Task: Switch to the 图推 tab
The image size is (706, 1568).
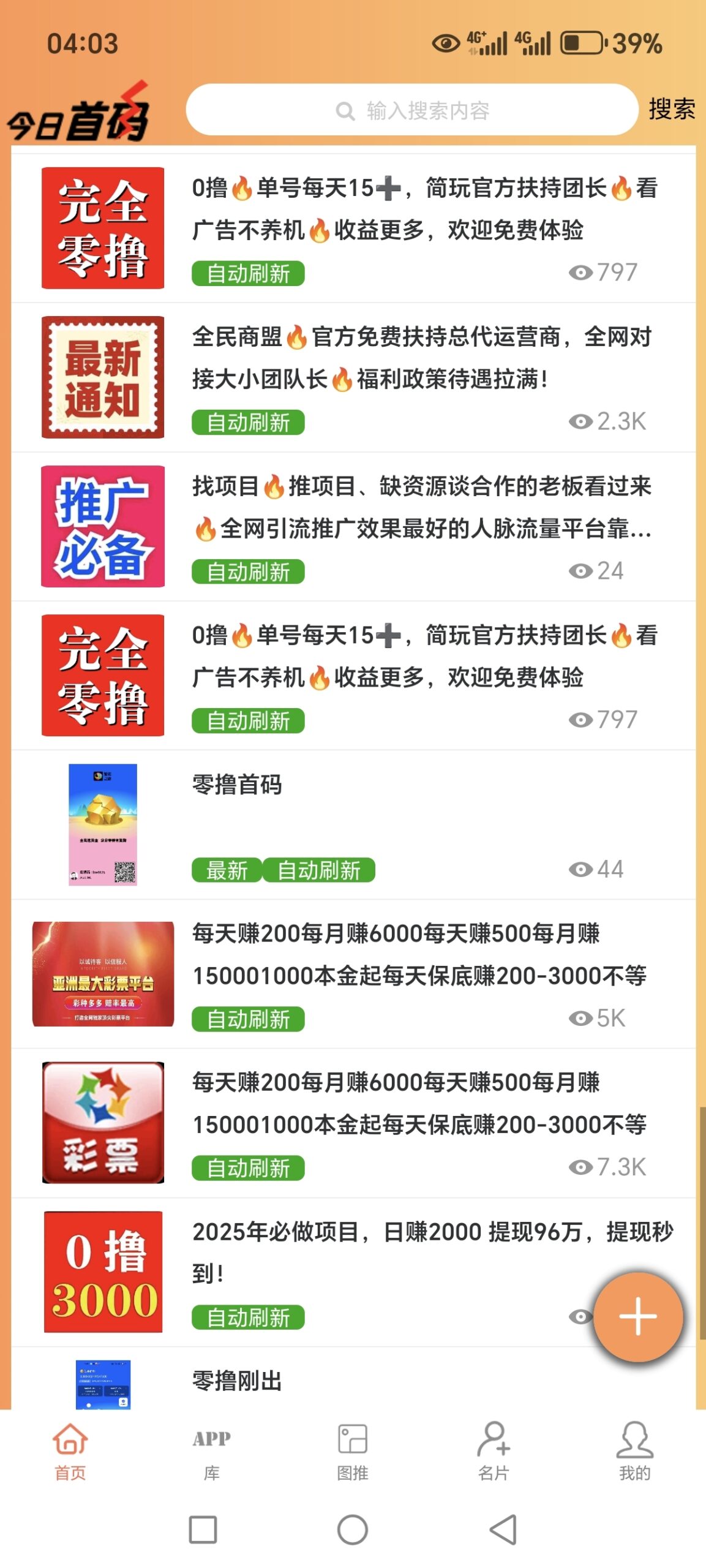Action: pyautogui.click(x=353, y=1452)
